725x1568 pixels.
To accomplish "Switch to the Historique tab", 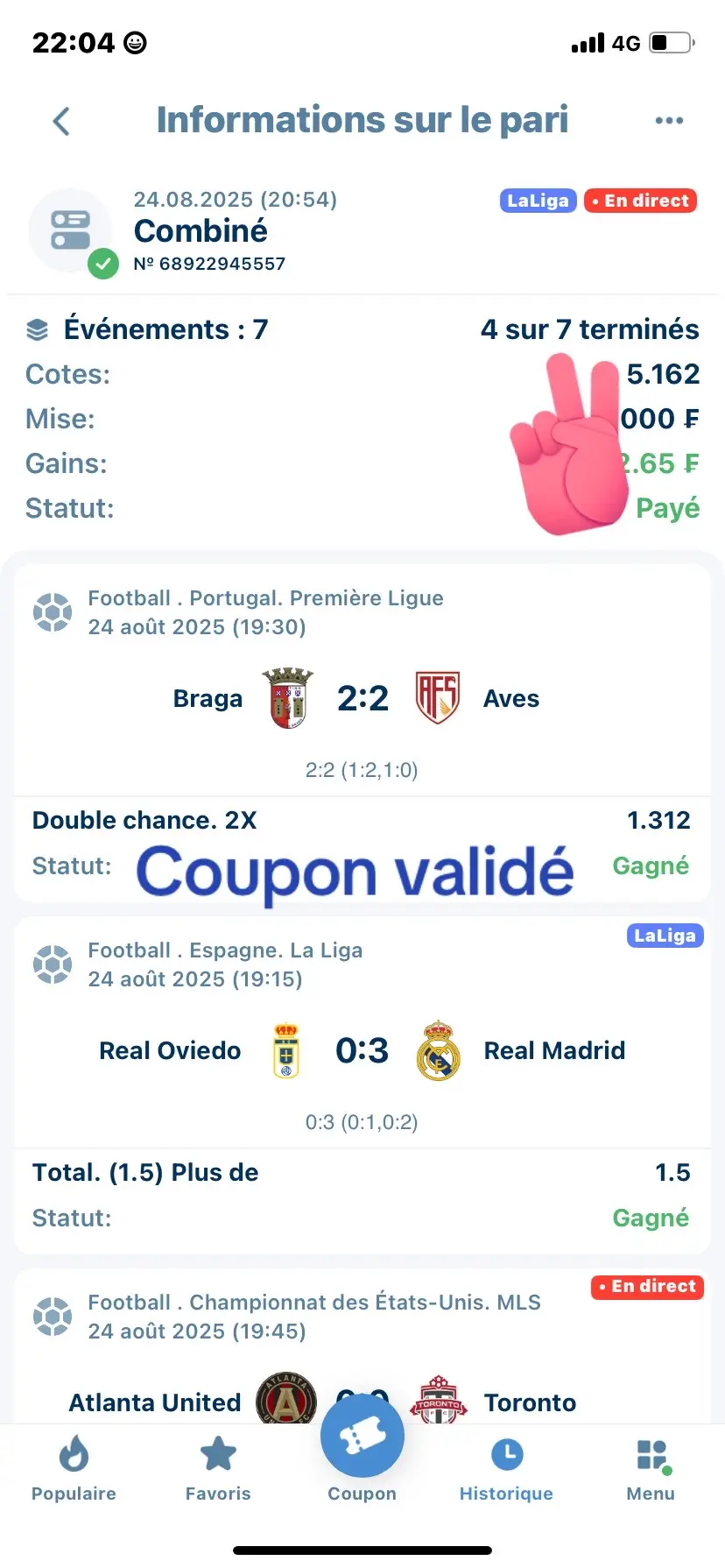I will tap(506, 1469).
